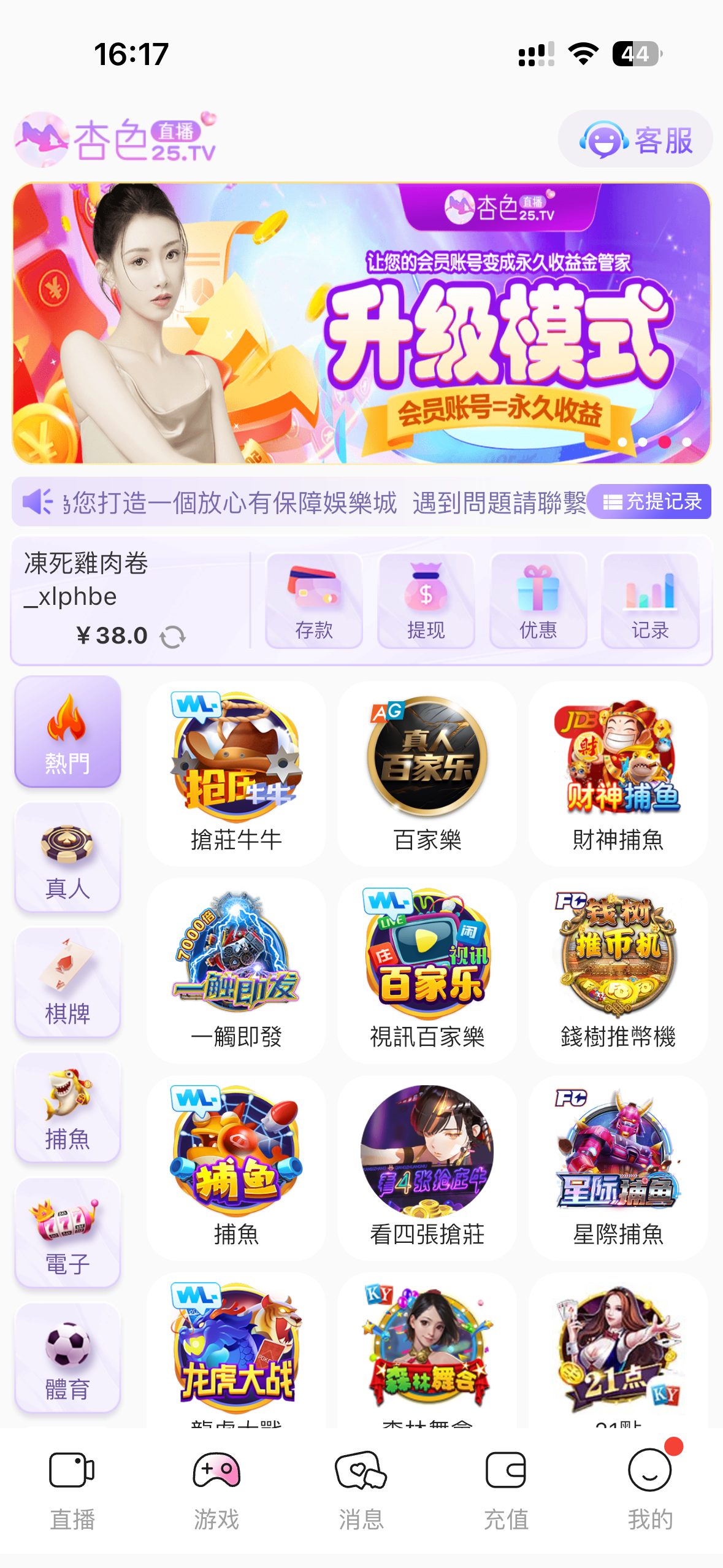Select the 體育 game category

(67, 1358)
